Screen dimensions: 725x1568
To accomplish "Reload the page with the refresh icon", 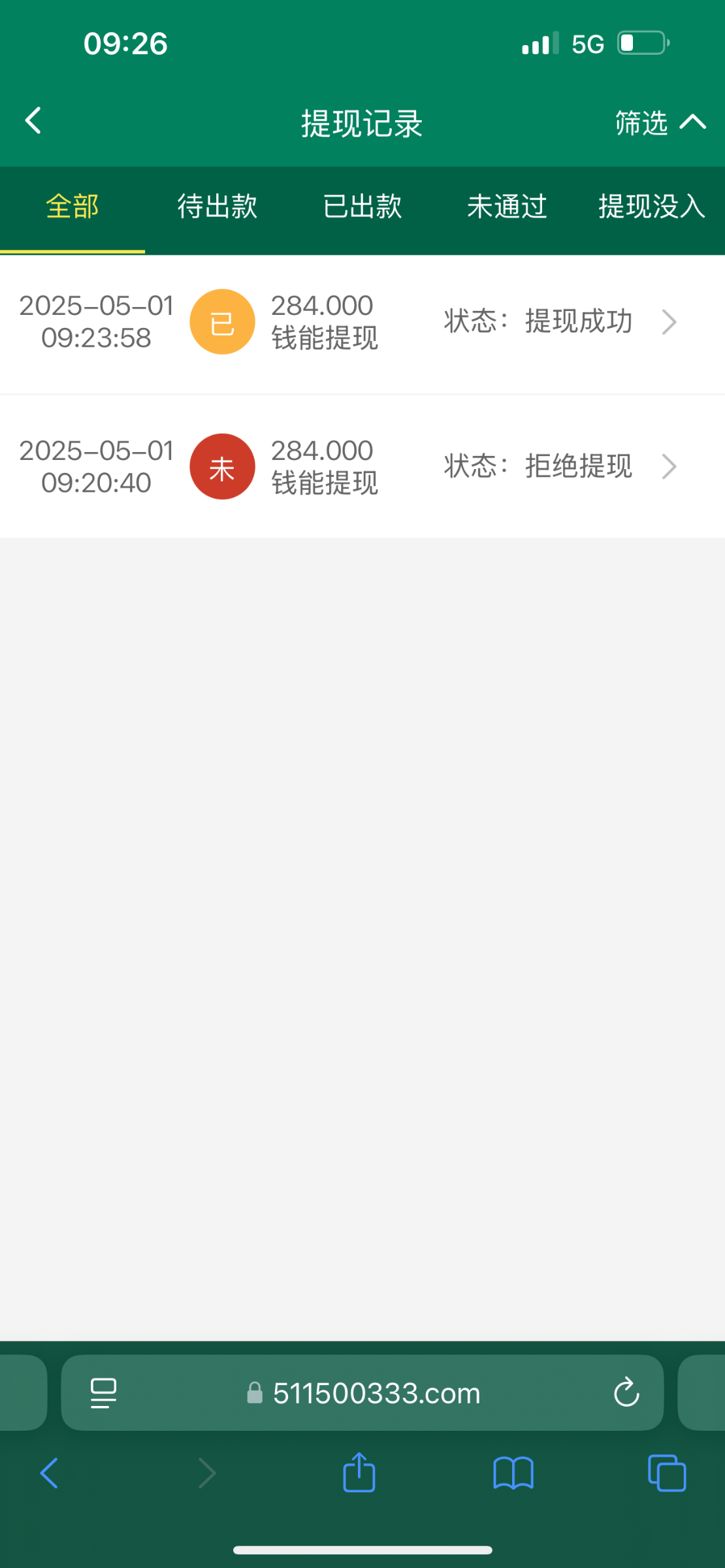I will [626, 1392].
